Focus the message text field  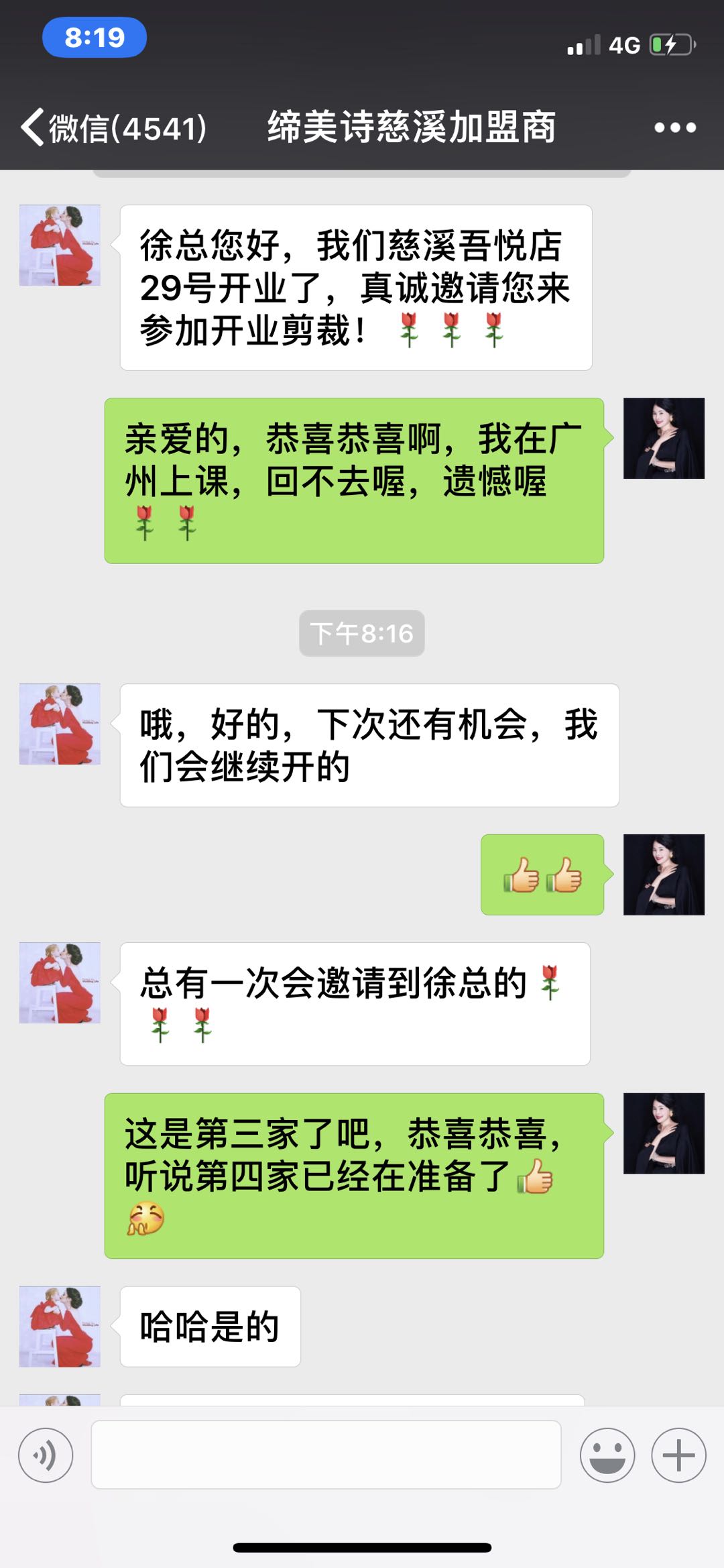pyautogui.click(x=326, y=1455)
